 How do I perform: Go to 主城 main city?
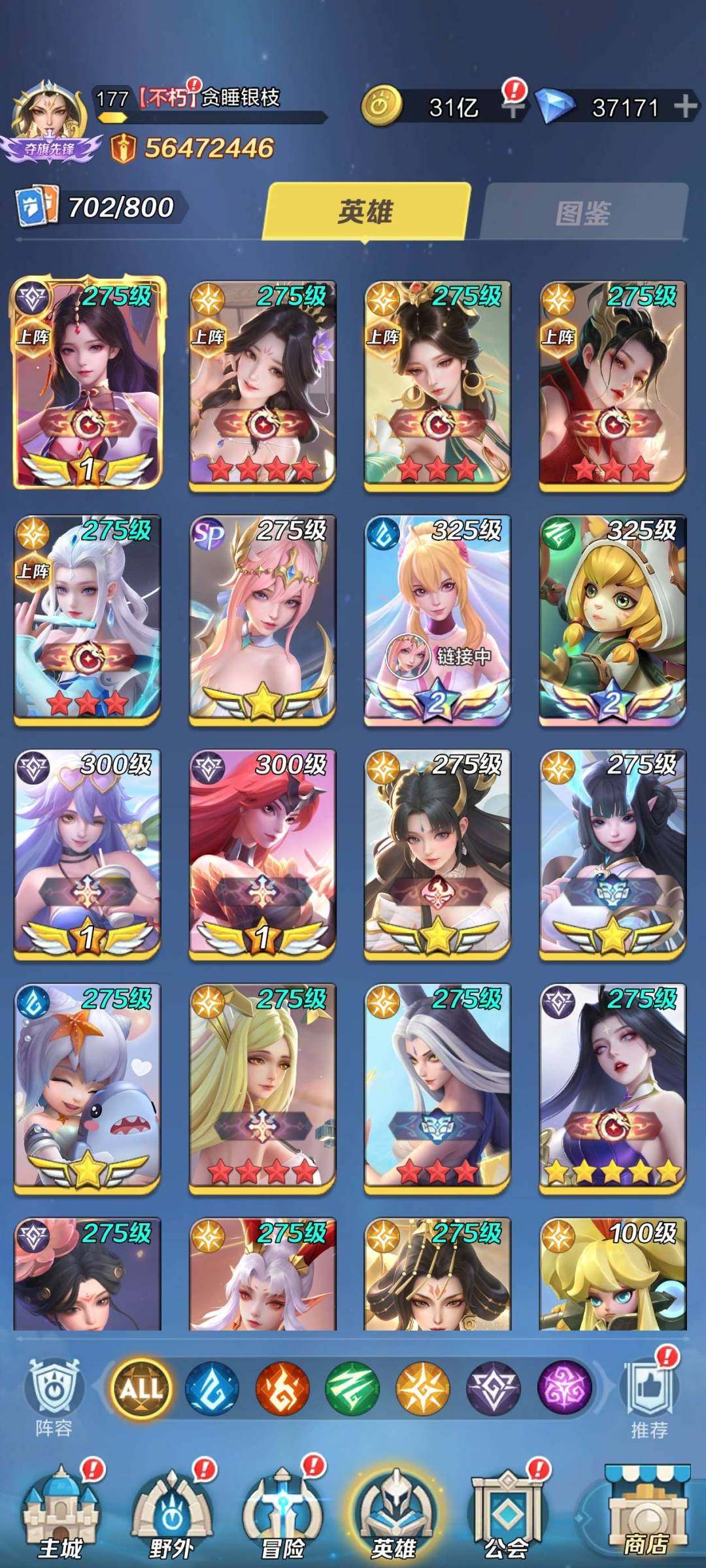(61, 1516)
